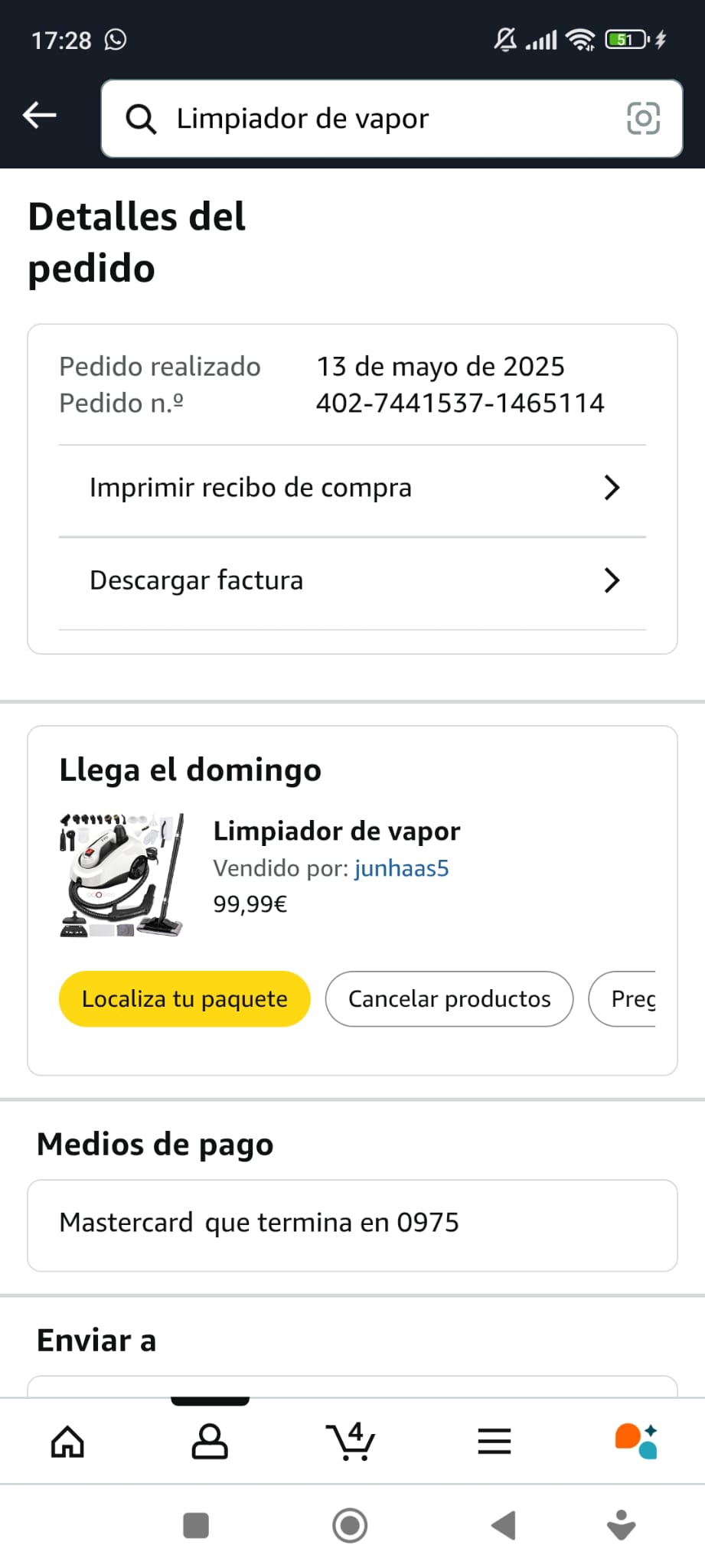Launch the Rufus AI assistant icon
This screenshot has width=705, height=1568.
635,1442
